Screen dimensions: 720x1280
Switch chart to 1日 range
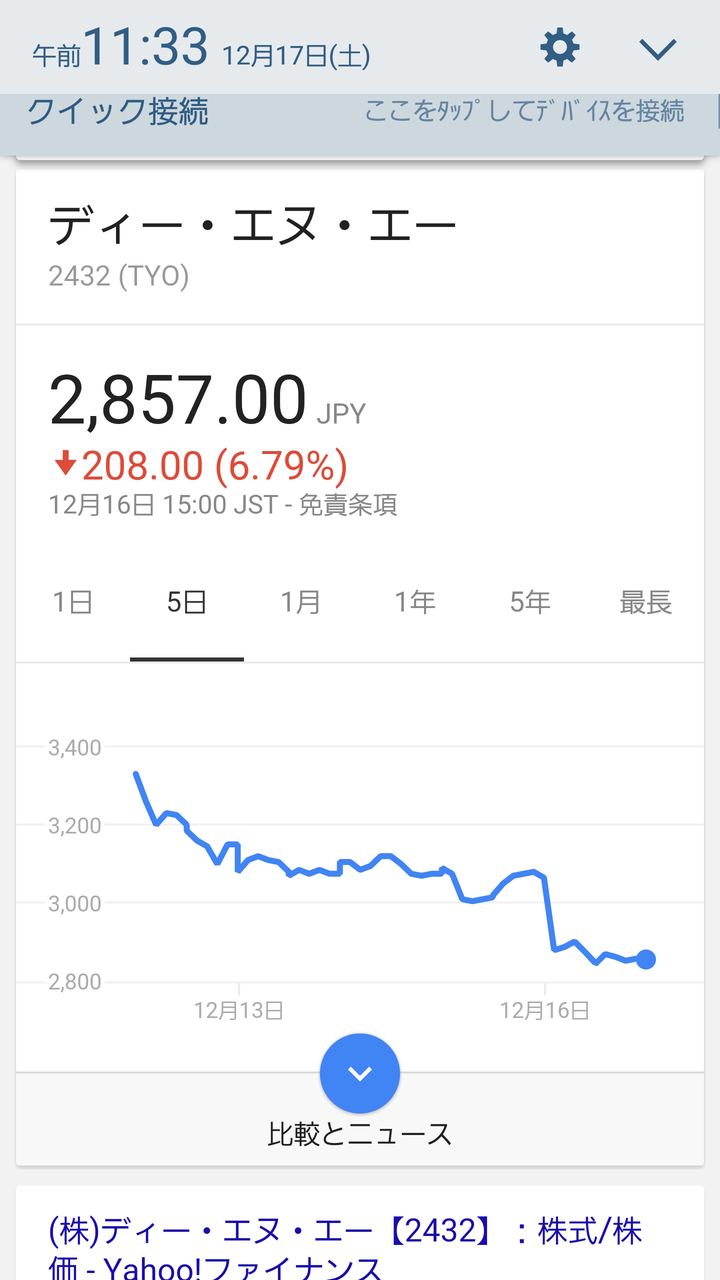point(72,602)
